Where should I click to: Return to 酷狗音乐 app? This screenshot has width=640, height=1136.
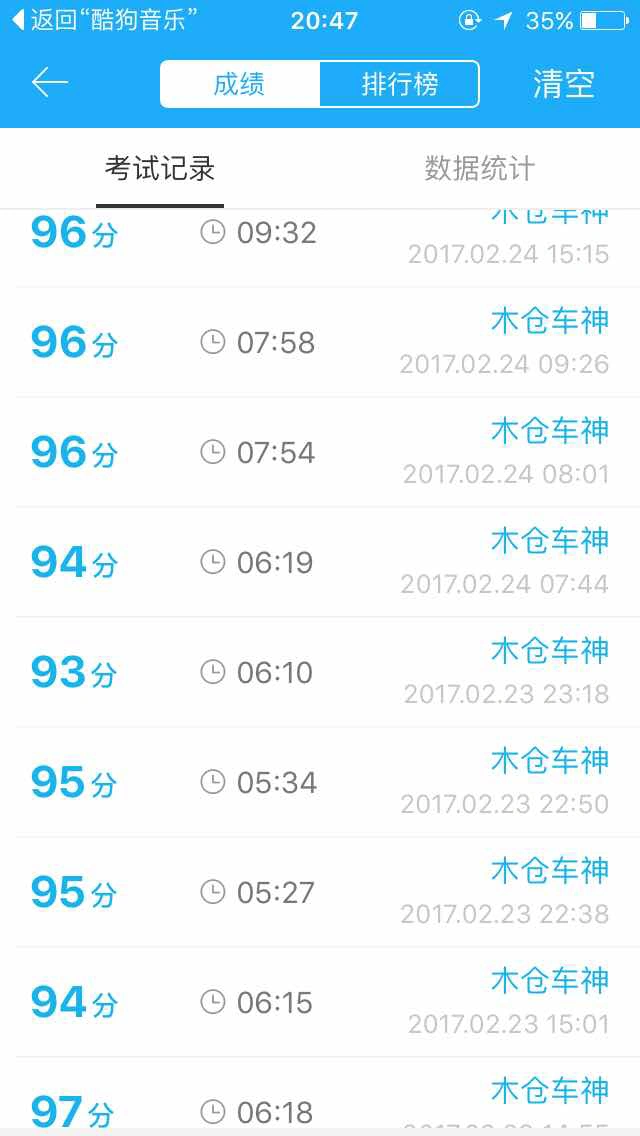[106, 20]
